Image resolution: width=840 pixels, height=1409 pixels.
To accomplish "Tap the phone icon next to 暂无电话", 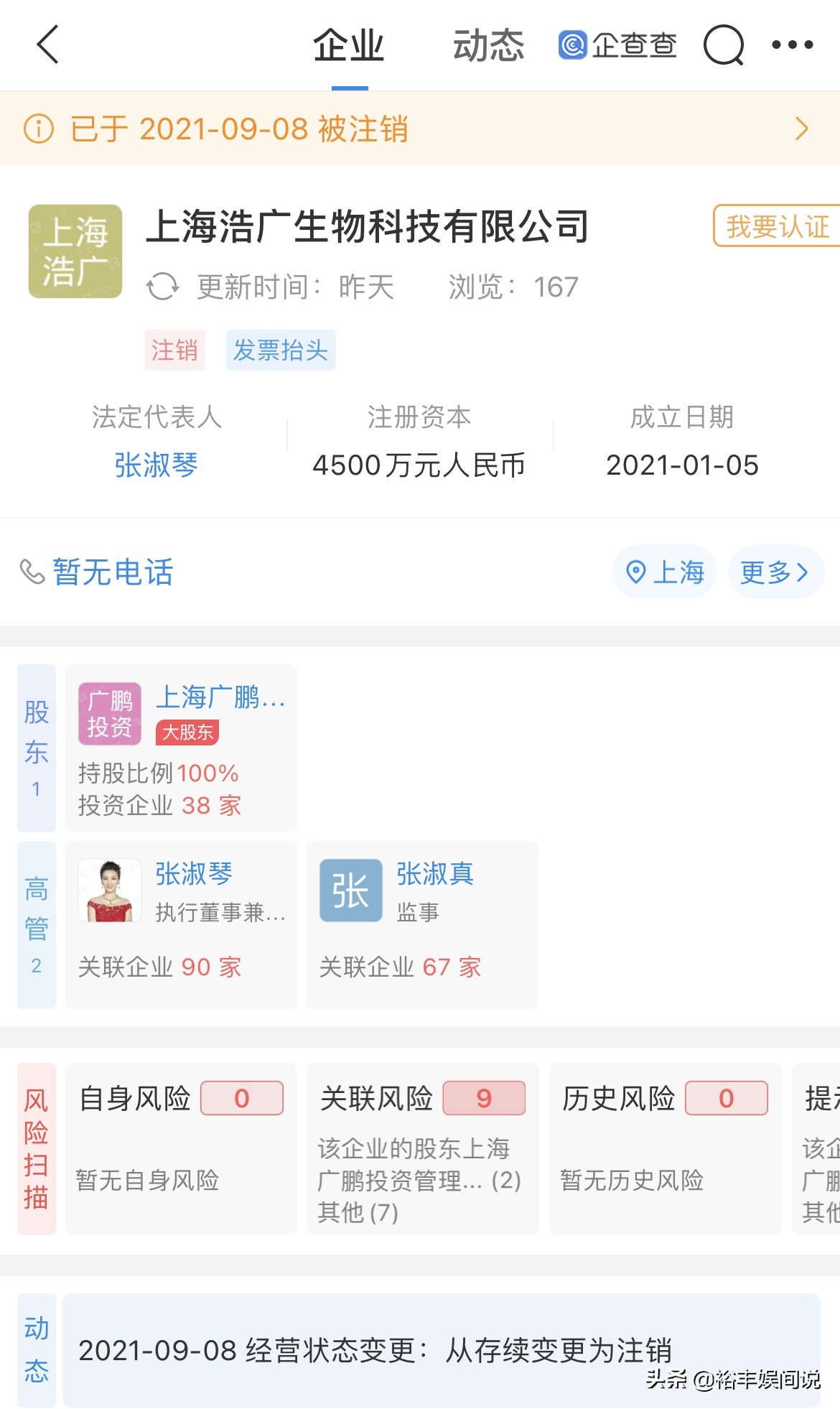I will click(x=30, y=572).
